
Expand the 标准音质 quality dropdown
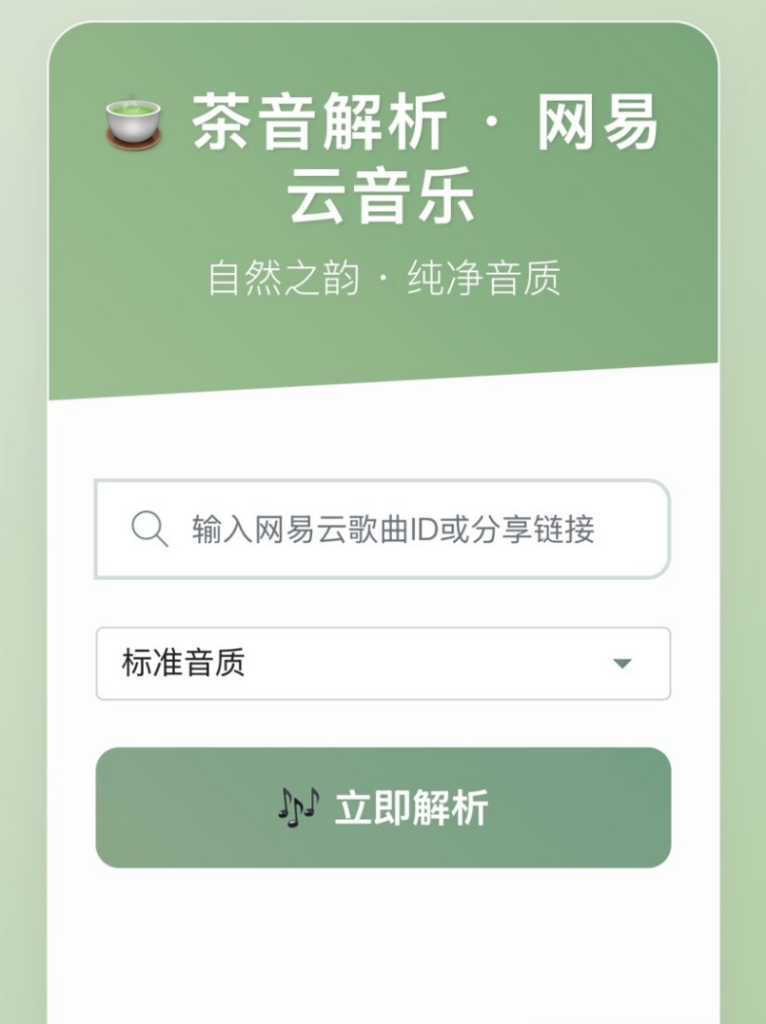pyautogui.click(x=383, y=663)
